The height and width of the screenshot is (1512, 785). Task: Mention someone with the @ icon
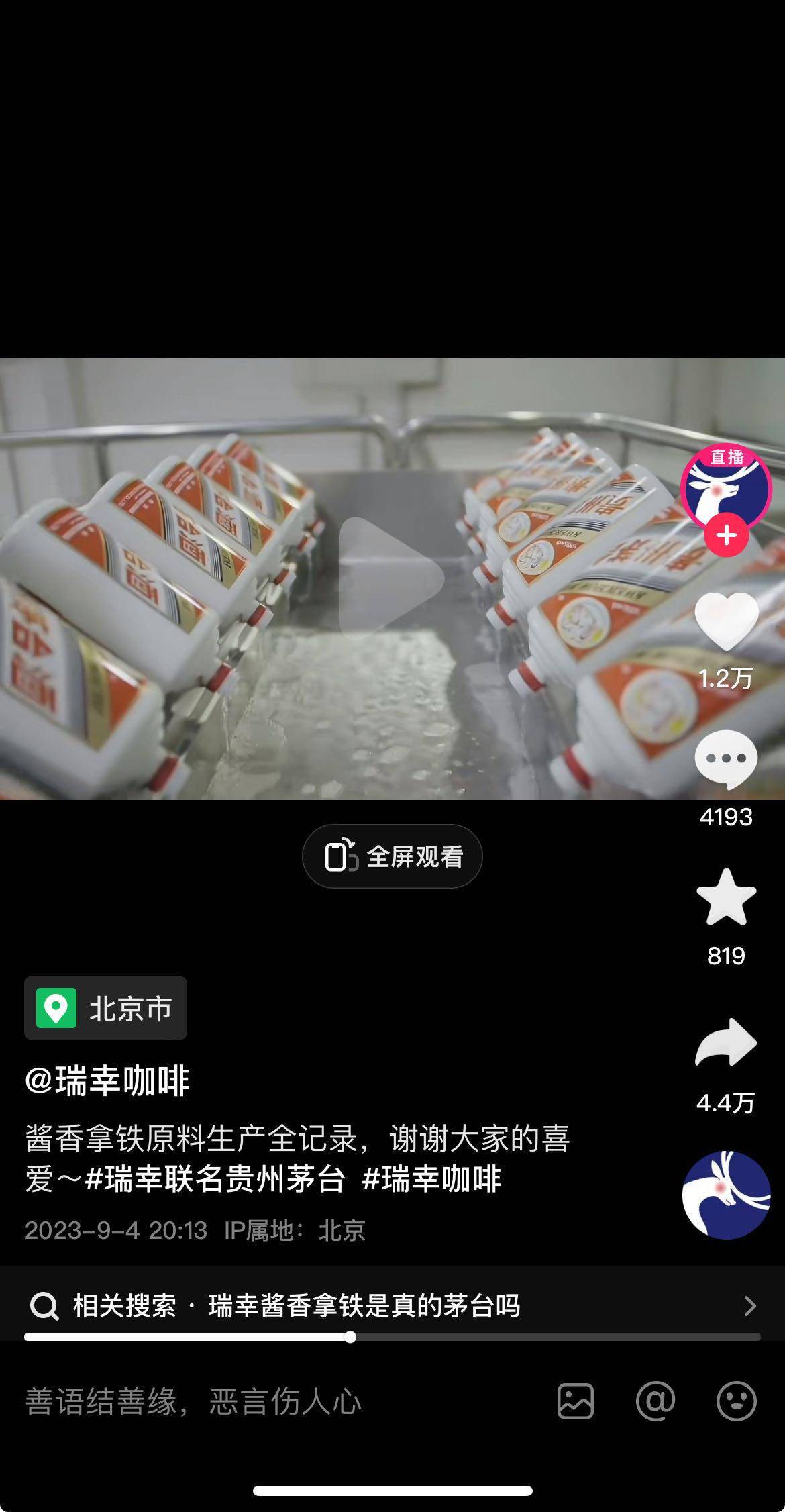(656, 1401)
